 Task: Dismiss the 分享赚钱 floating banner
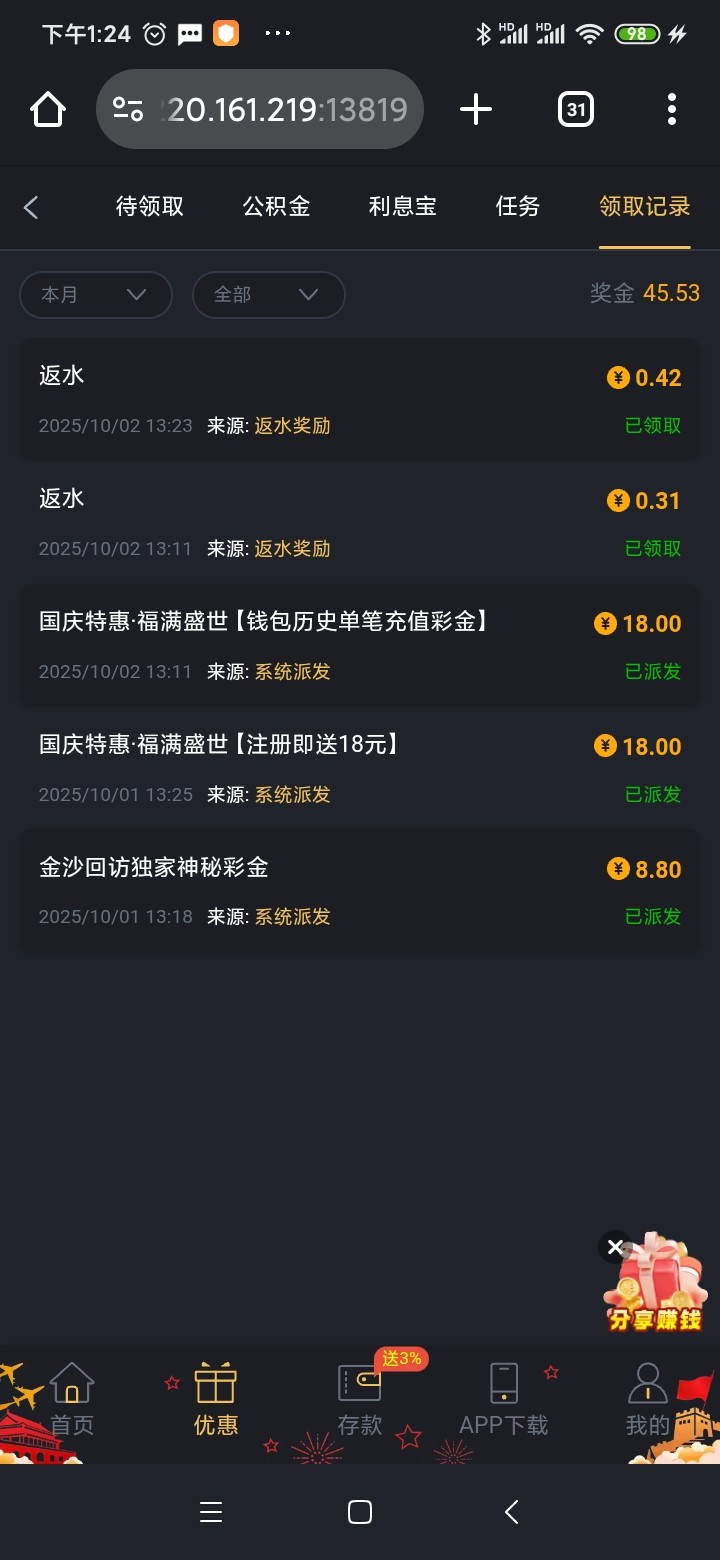click(615, 1247)
